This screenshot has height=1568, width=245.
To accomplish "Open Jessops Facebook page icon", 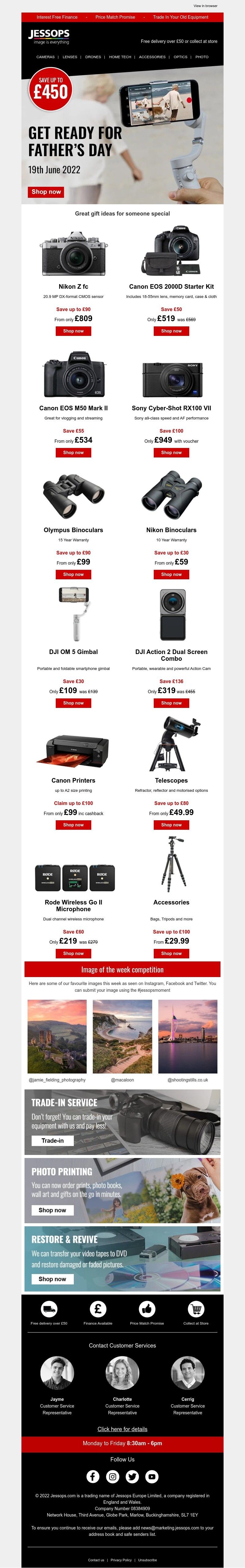I will pos(92,1476).
